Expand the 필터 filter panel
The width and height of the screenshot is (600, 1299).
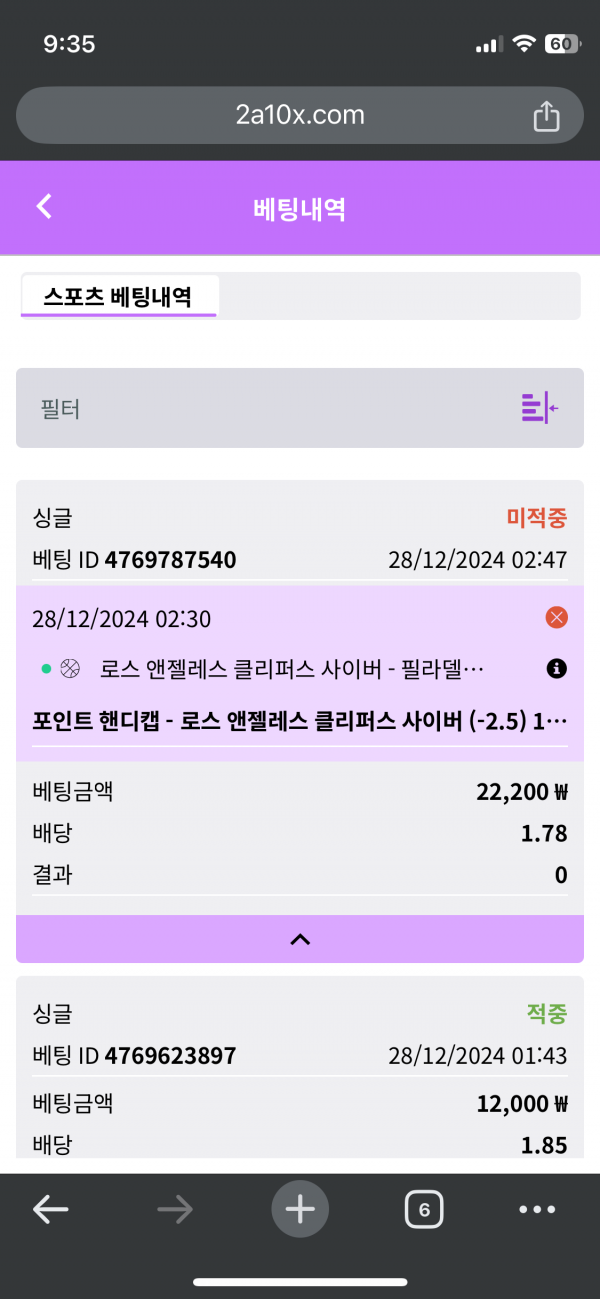click(x=539, y=408)
